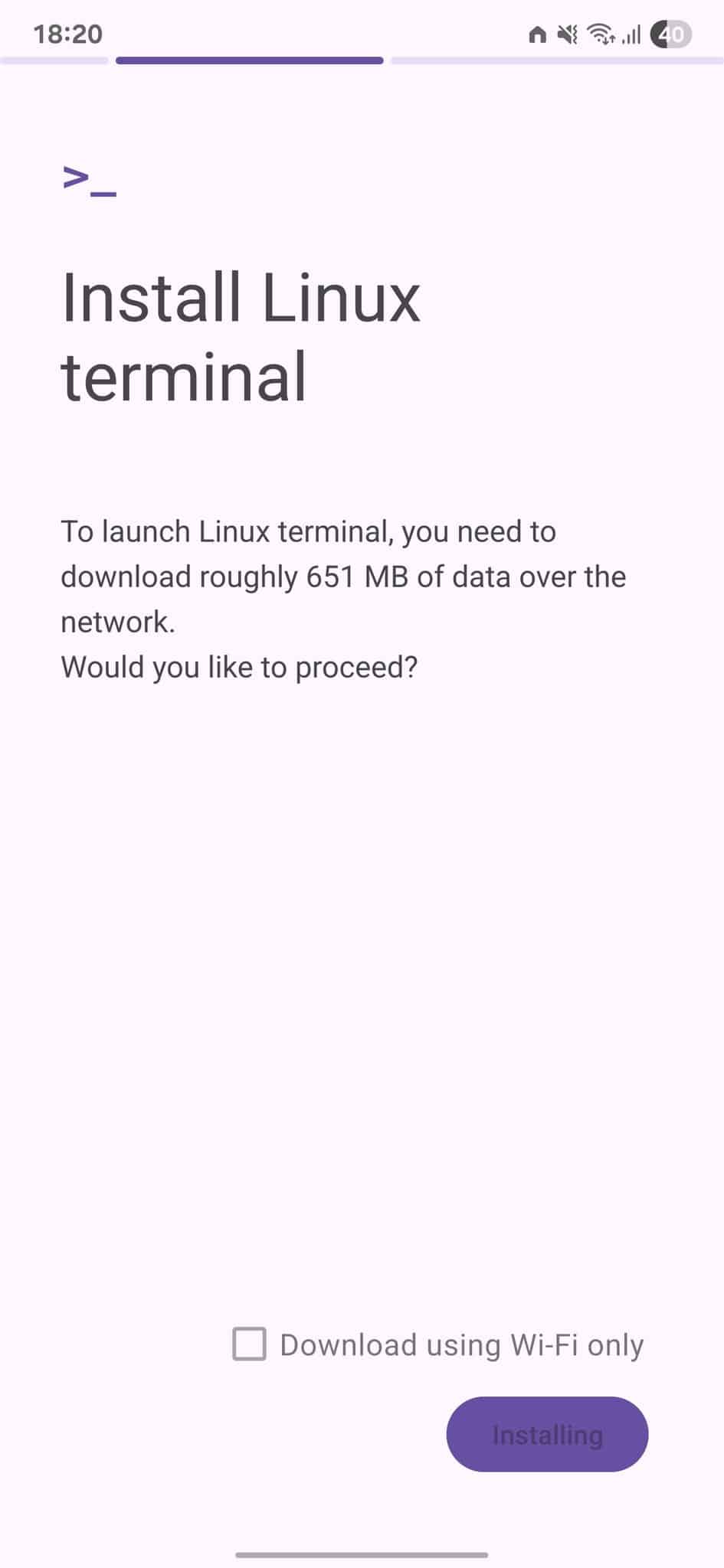
Task: Tap the Installing button
Action: 547,1434
